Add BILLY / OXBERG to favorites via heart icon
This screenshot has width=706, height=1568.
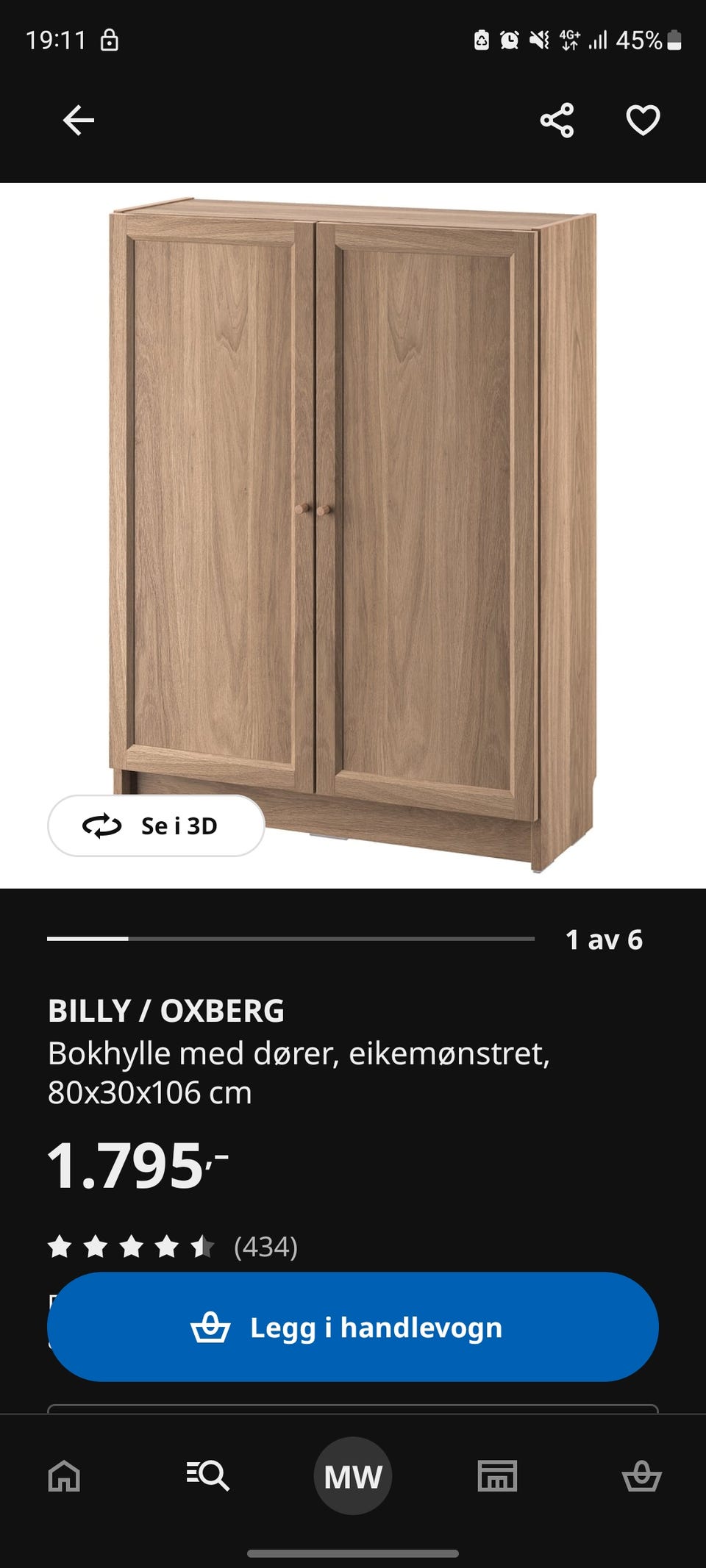(643, 119)
